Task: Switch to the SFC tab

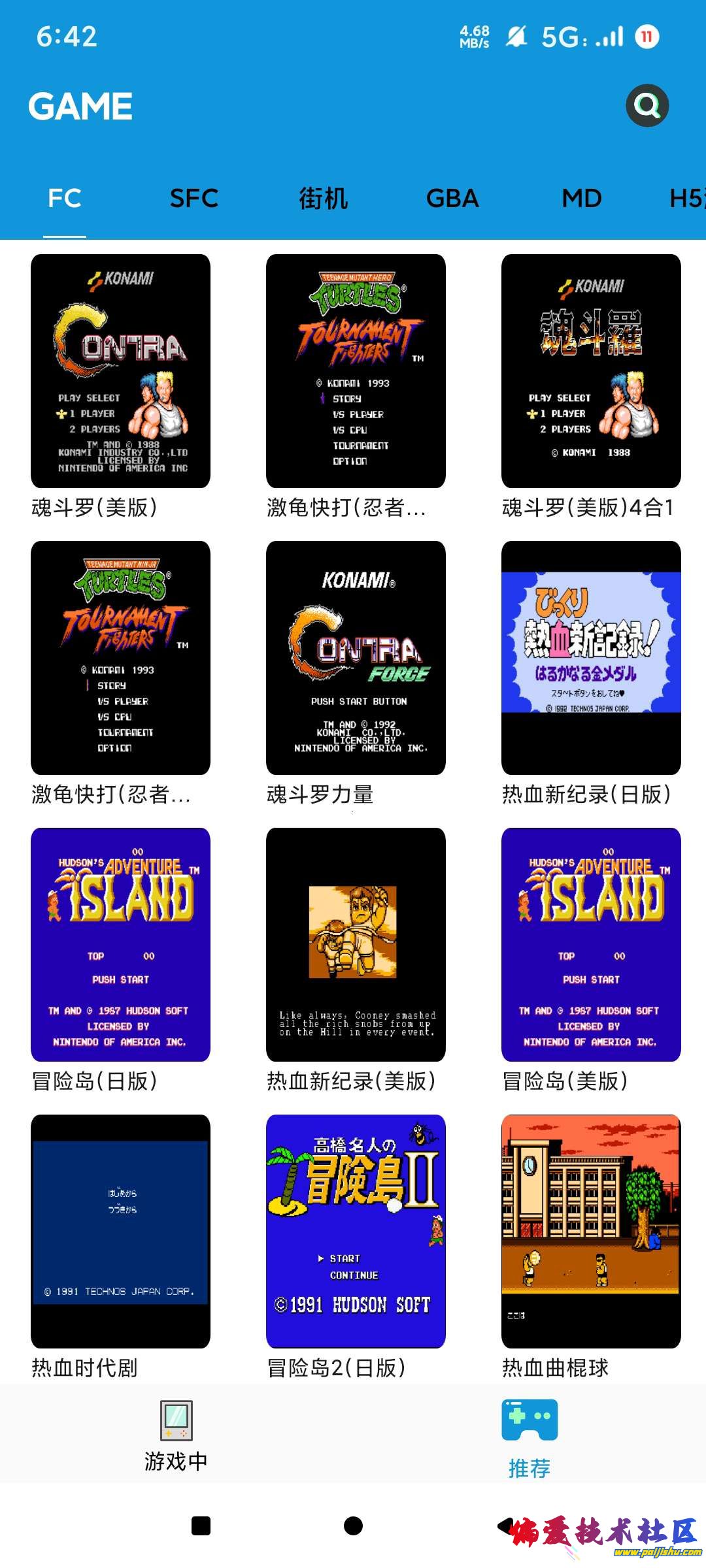Action: [194, 198]
